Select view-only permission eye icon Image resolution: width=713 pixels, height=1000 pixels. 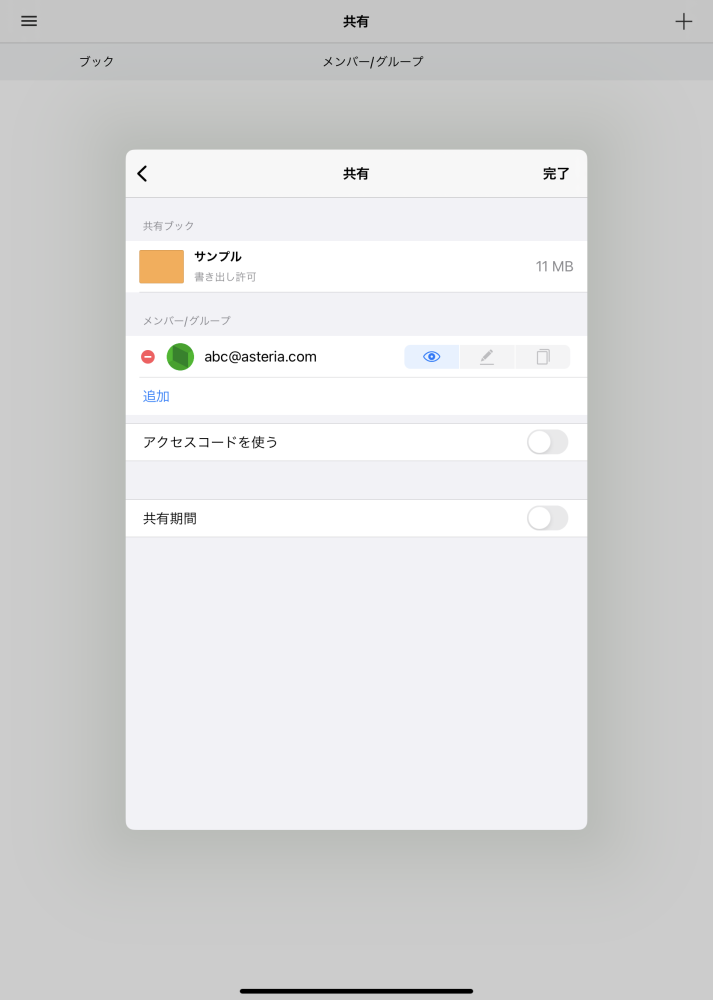[432, 357]
